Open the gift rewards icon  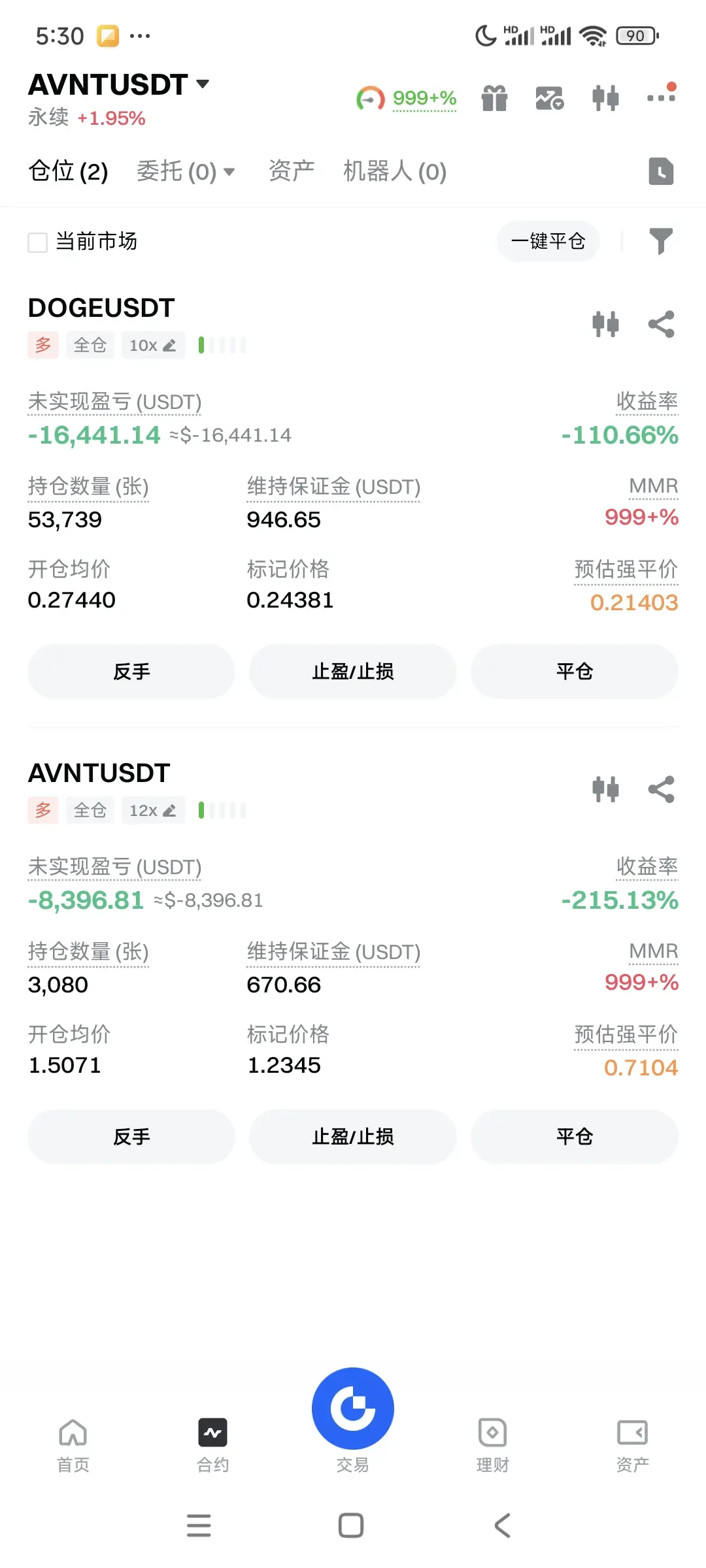pyautogui.click(x=494, y=99)
